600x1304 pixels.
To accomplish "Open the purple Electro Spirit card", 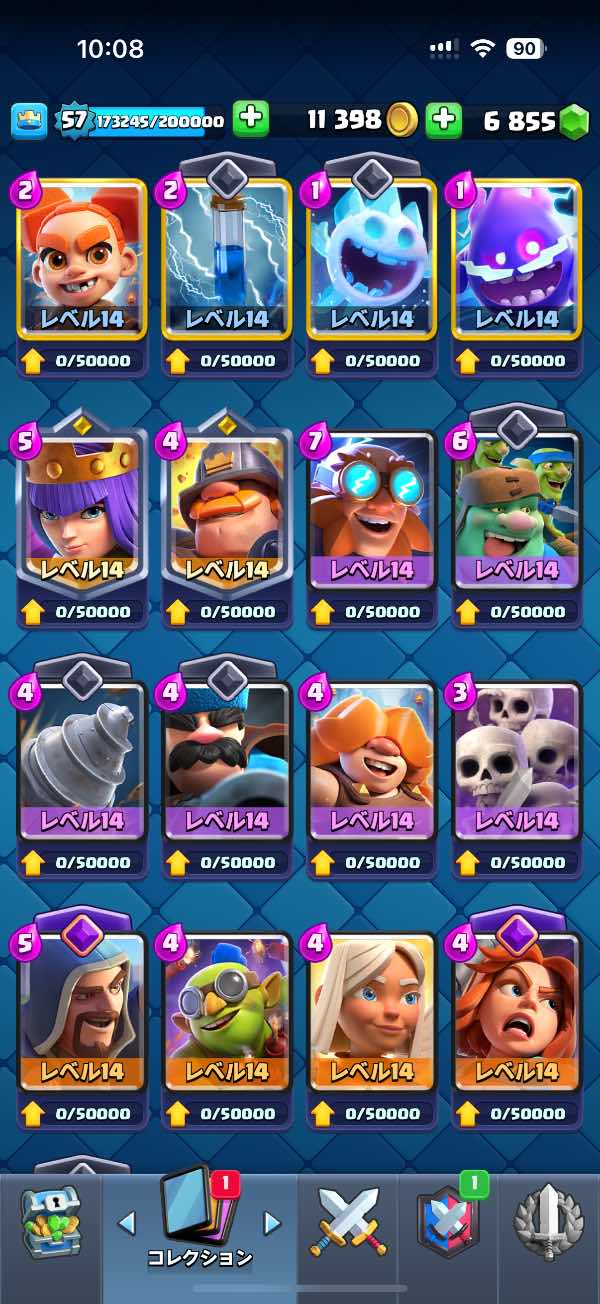I will coord(516,258).
